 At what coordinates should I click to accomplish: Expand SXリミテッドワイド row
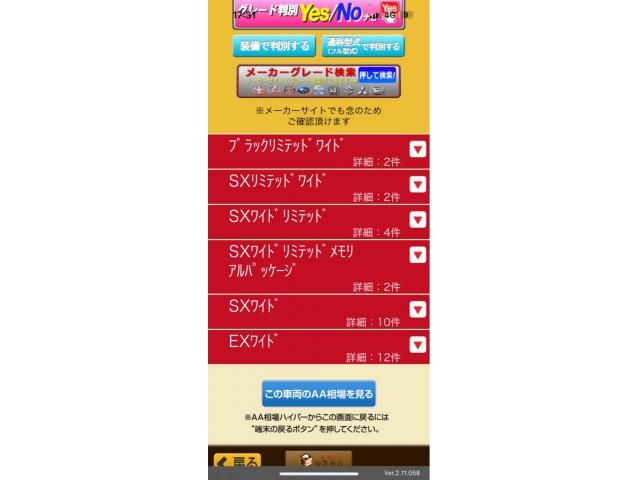click(418, 185)
